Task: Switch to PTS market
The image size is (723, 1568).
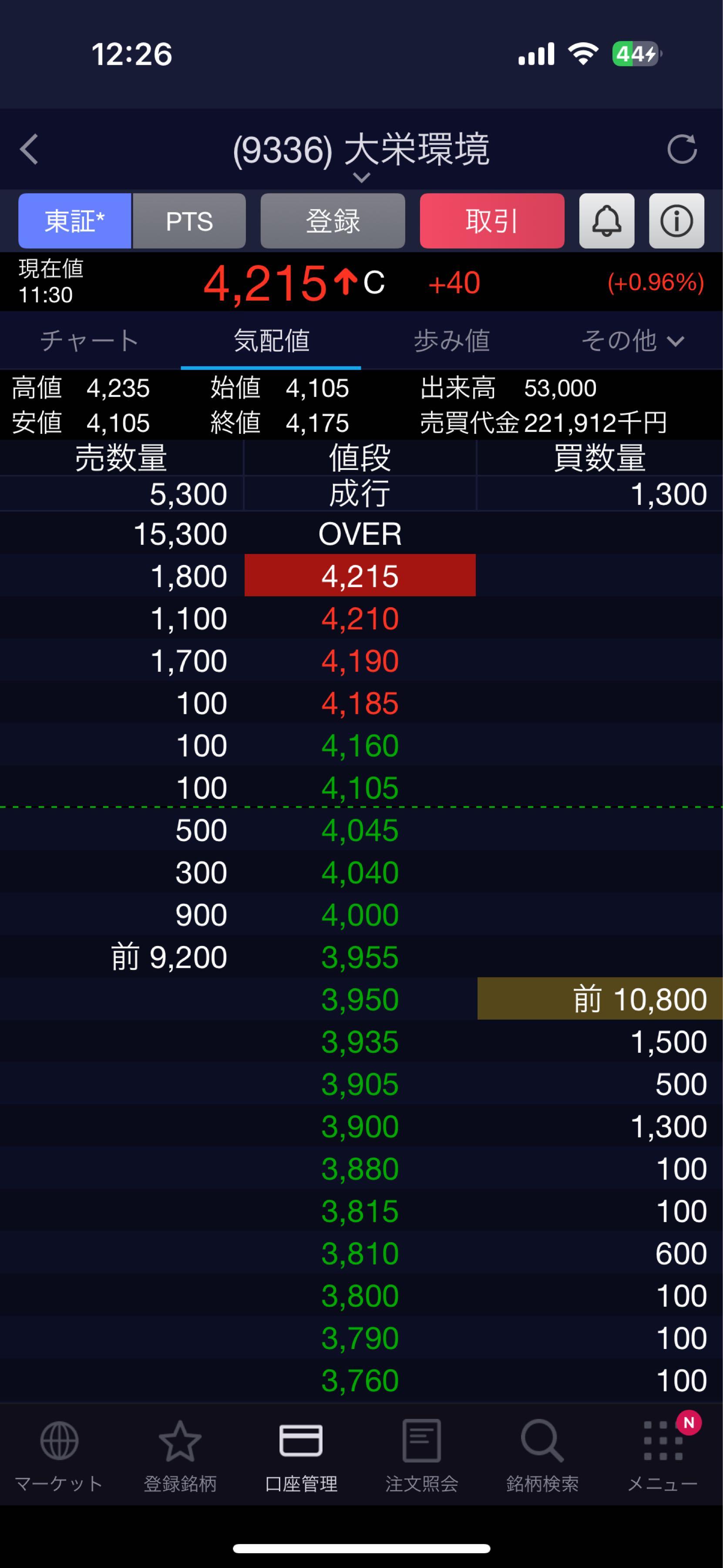Action: (189, 221)
